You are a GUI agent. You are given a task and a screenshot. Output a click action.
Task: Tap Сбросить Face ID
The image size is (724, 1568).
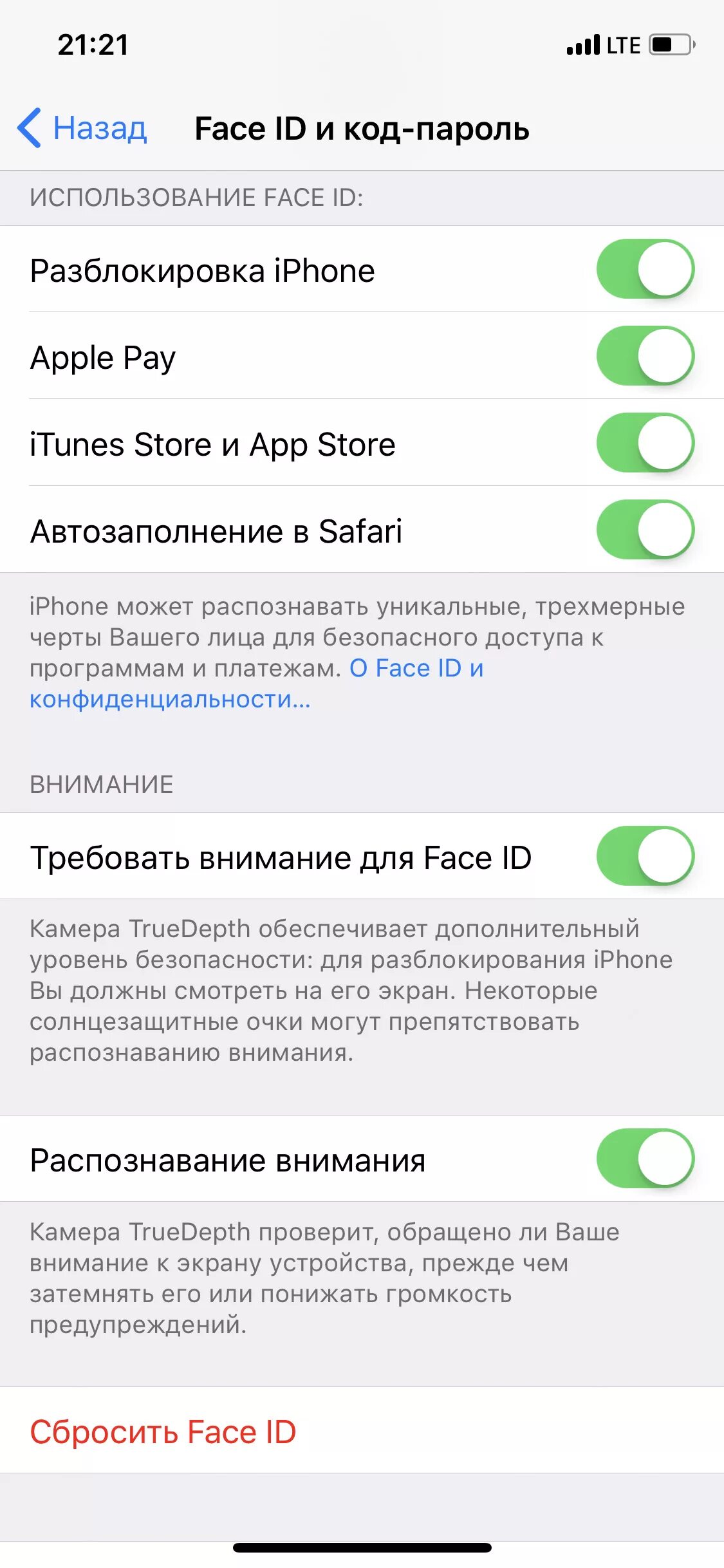pos(163,1432)
